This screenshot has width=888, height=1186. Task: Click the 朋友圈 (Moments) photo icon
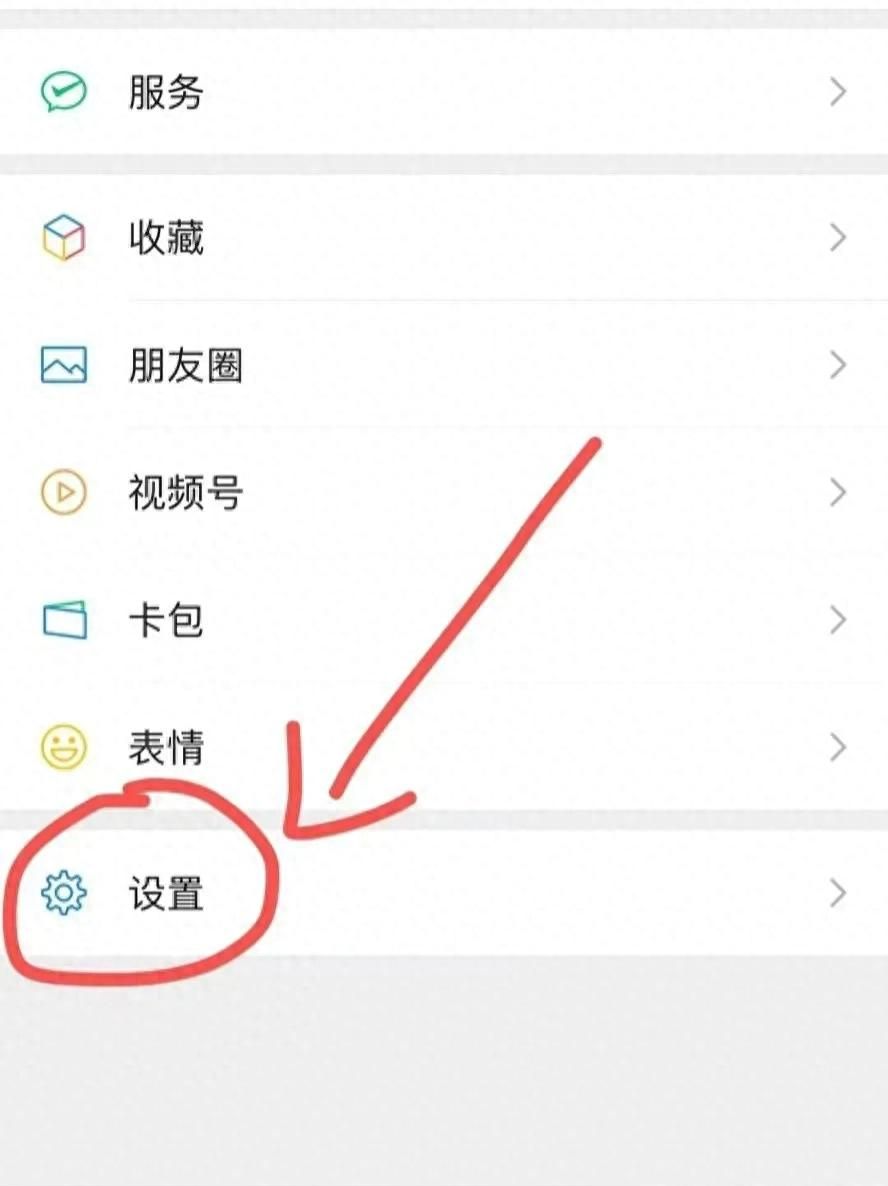tap(62, 366)
